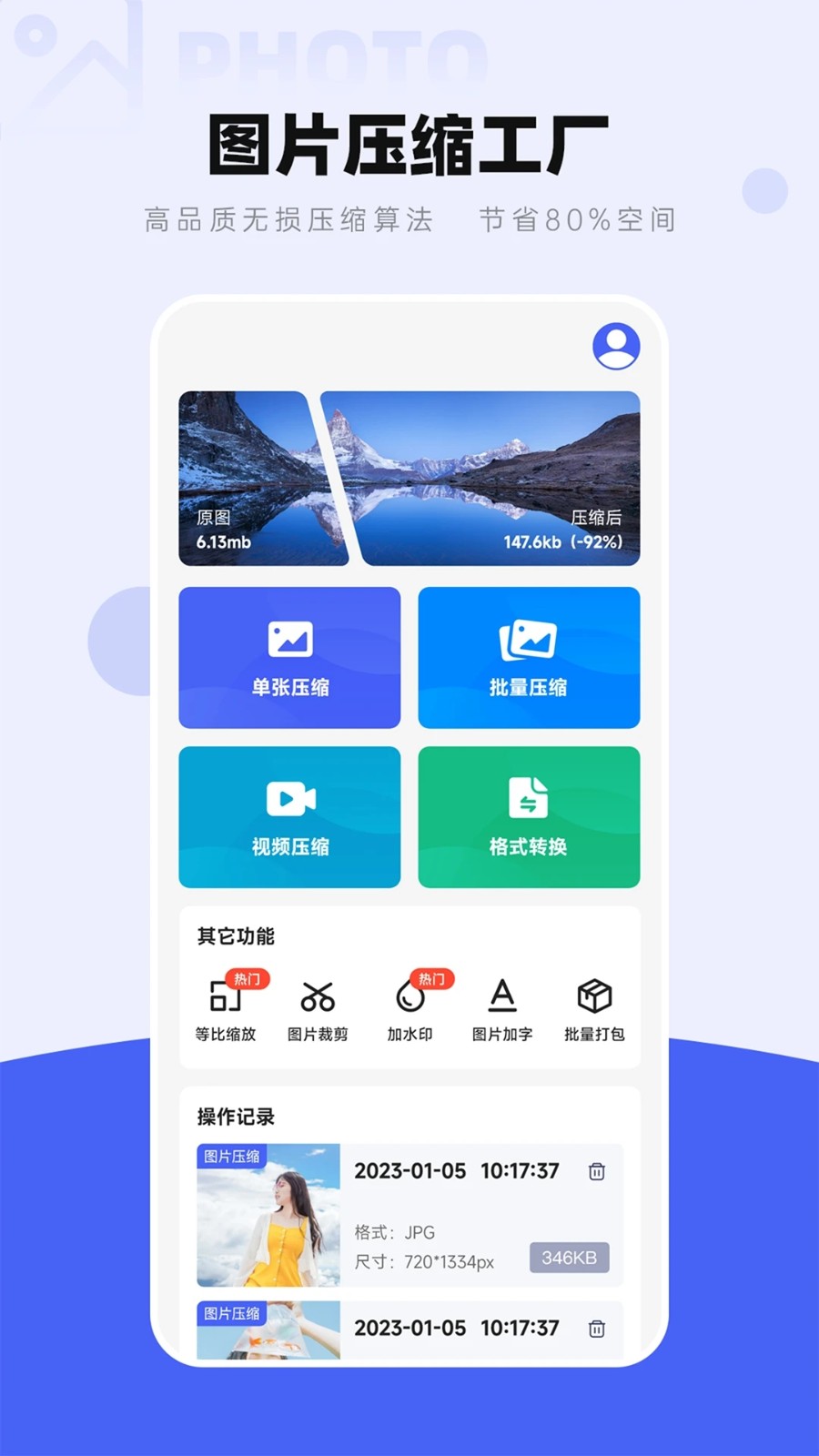This screenshot has height=1456, width=819.
Task: Open the first record's 图片压缩 photo thumbnail
Action: [x=268, y=1215]
